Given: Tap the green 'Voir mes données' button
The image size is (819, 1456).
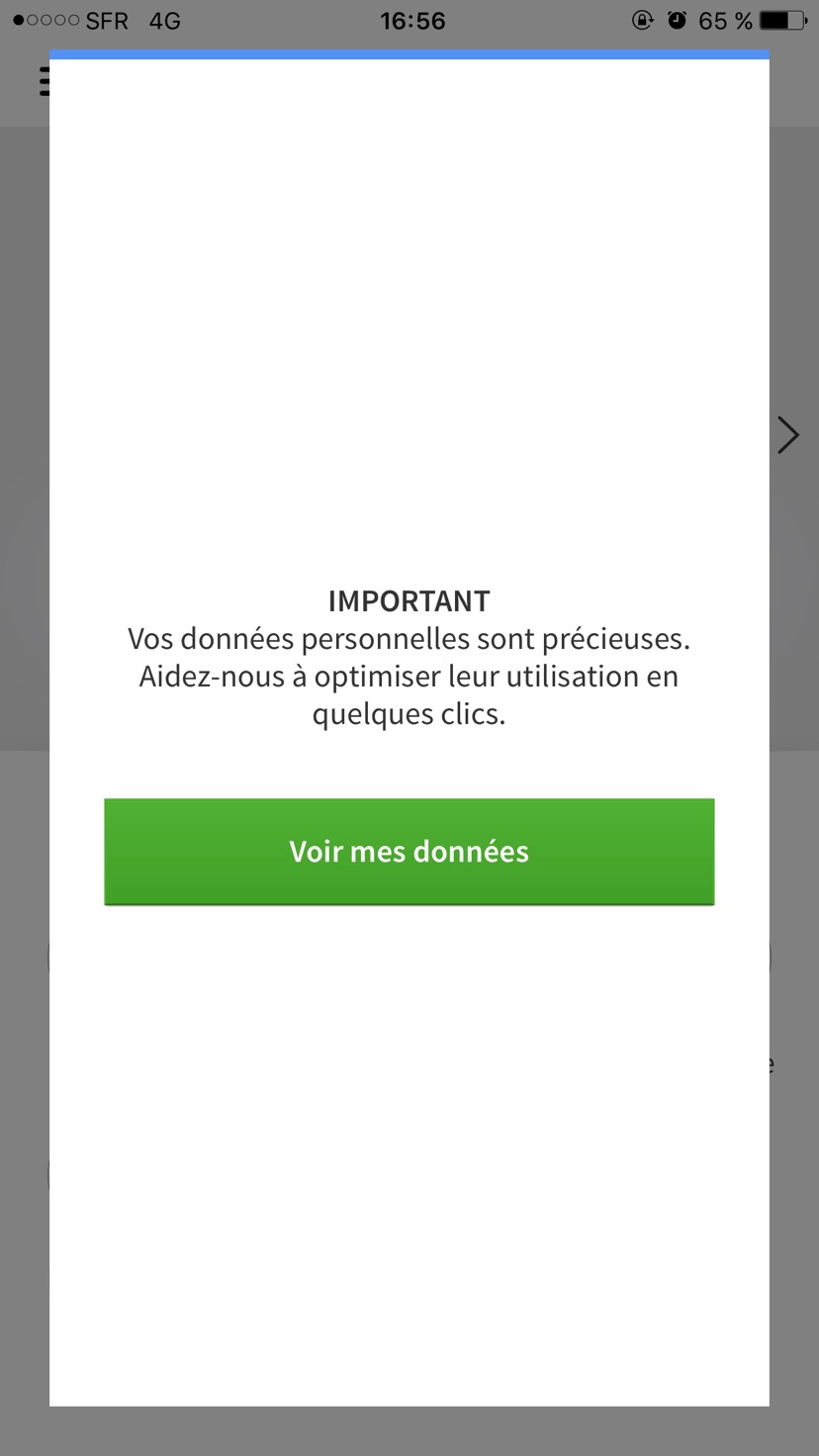Looking at the screenshot, I should point(409,852).
